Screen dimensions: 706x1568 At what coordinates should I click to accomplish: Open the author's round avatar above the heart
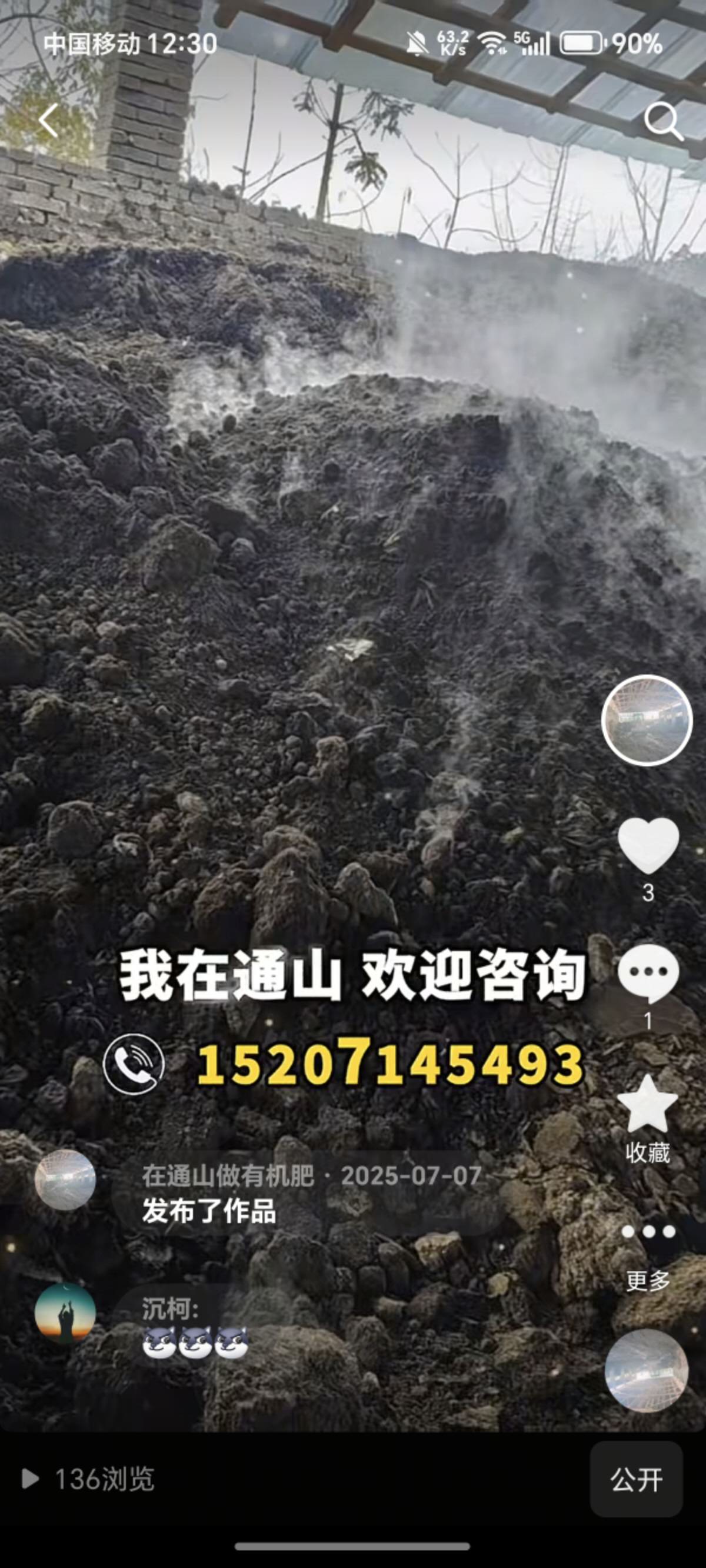[x=647, y=720]
